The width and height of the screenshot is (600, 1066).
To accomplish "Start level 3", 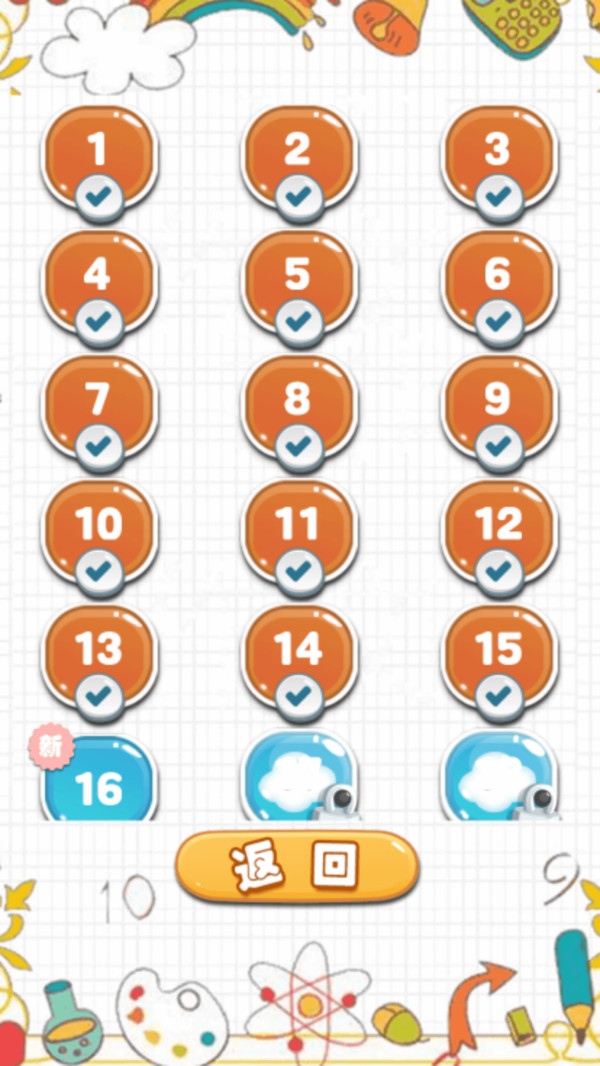I will [x=498, y=153].
